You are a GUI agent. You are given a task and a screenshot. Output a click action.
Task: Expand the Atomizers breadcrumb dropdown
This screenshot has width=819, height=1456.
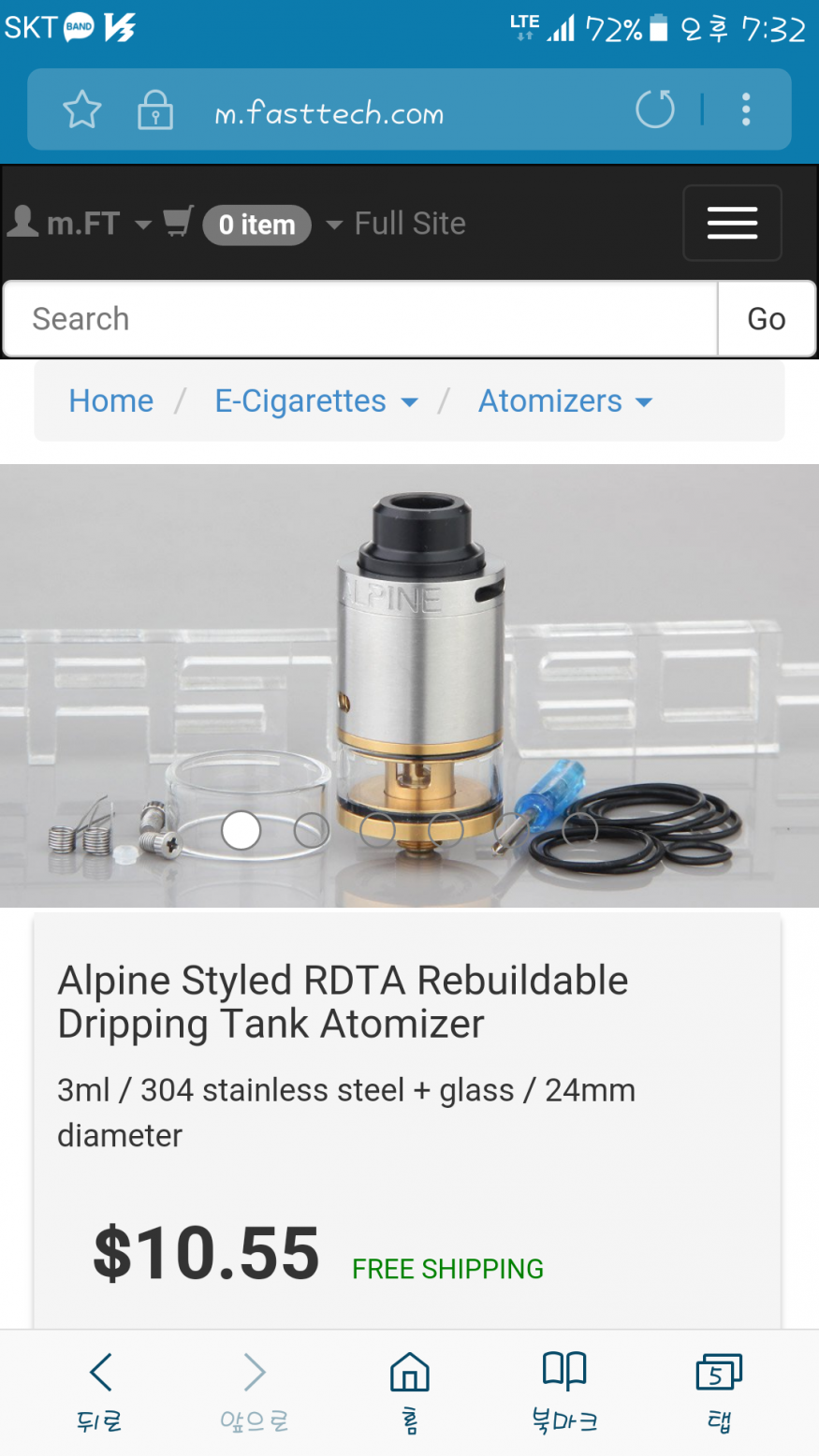564,400
